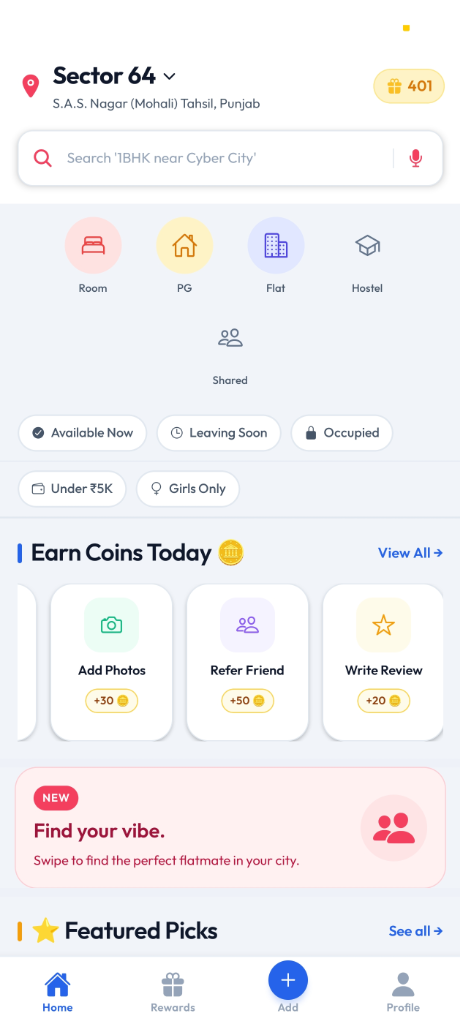Screen dimensions: 460x1024
Task: Expand the Sector 64 location dropdown
Action: click(114, 76)
